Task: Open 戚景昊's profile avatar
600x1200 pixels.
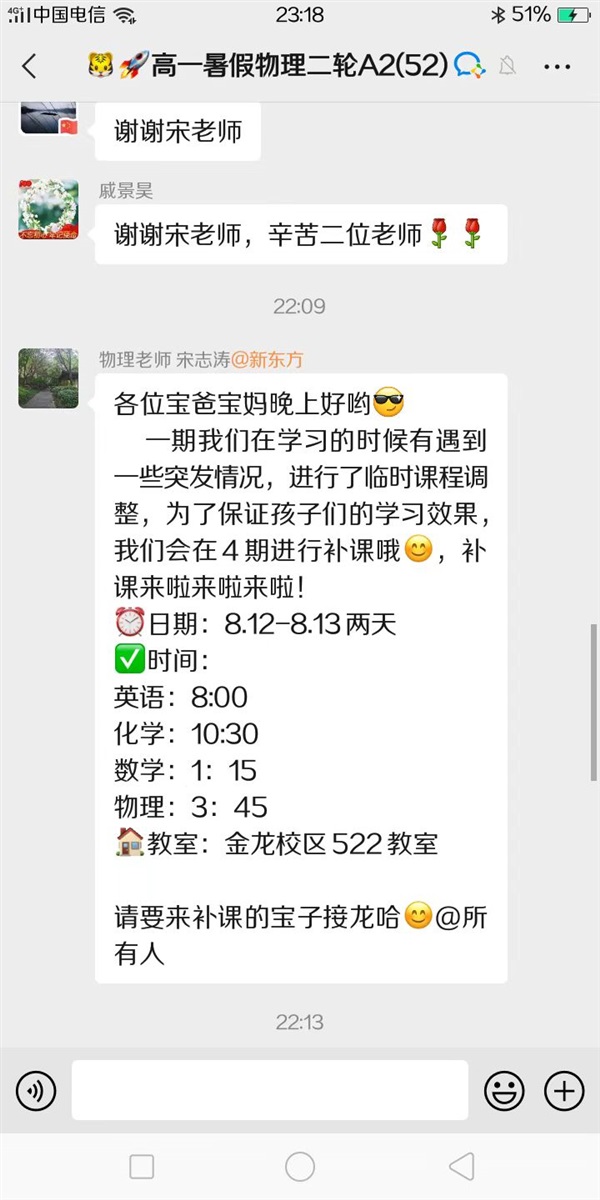Action: (48, 208)
